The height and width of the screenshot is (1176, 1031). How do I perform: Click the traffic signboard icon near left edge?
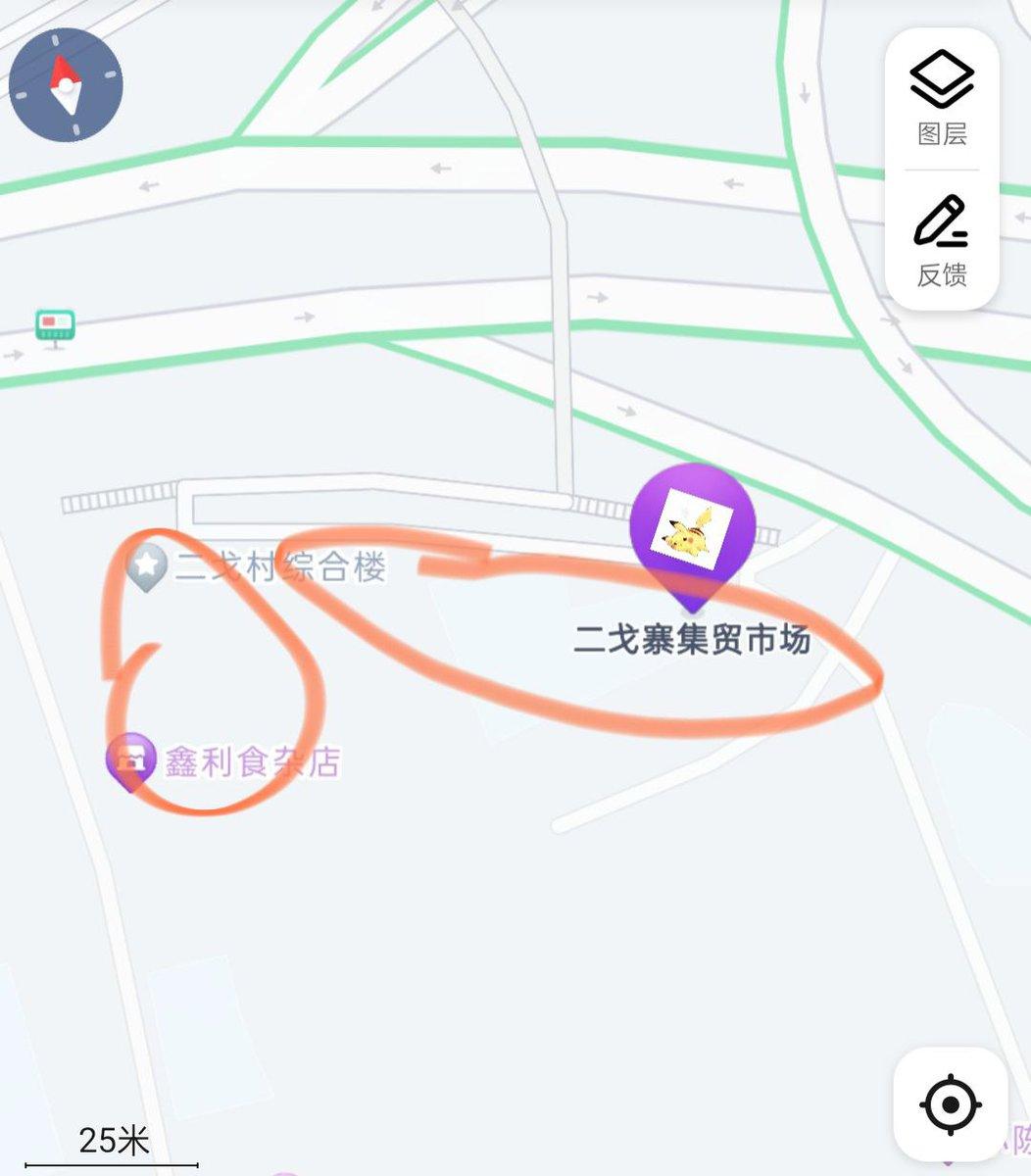(x=54, y=324)
